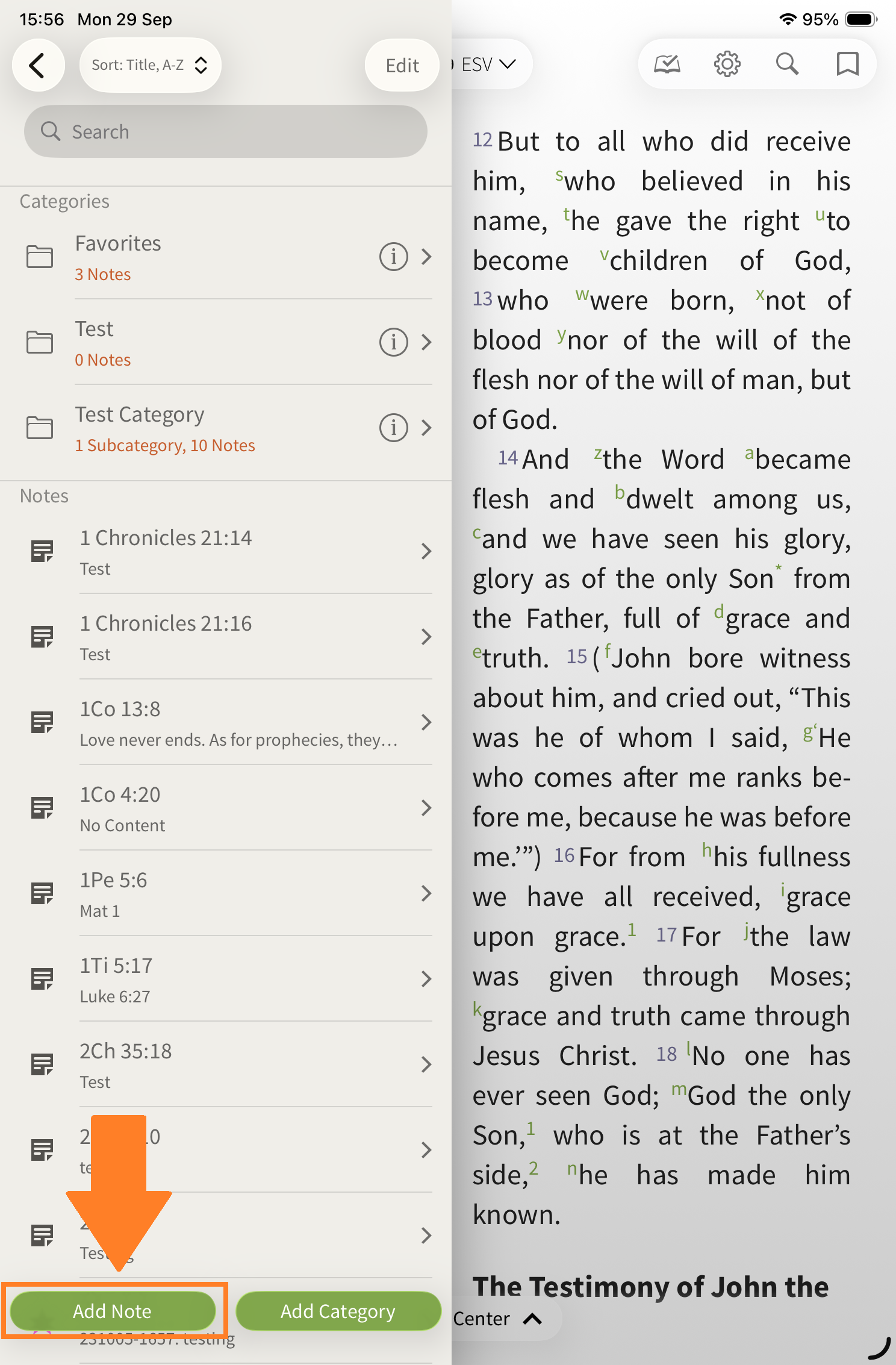Screen dimensions: 896x1365
Task: Show info for the Test category
Action: pos(393,342)
